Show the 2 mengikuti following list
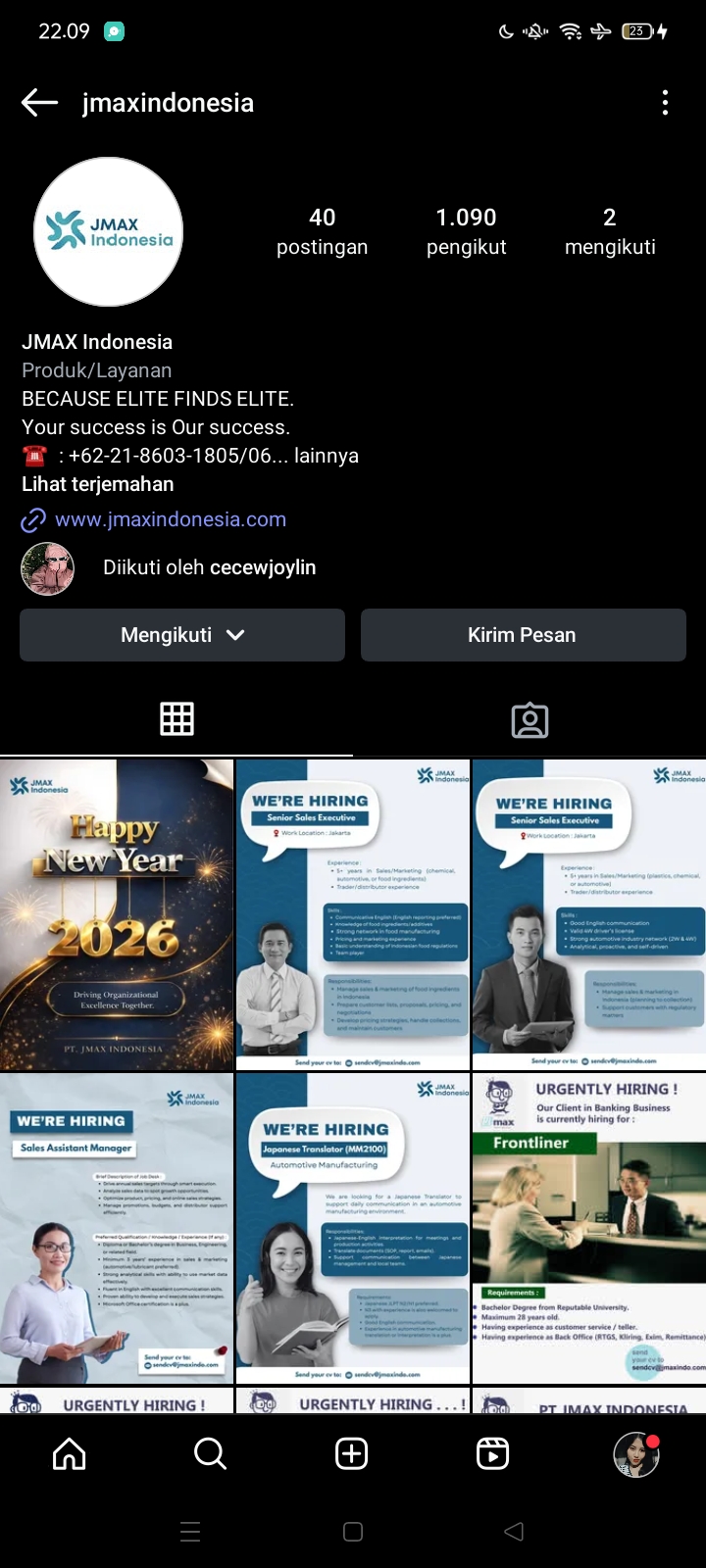 point(610,231)
